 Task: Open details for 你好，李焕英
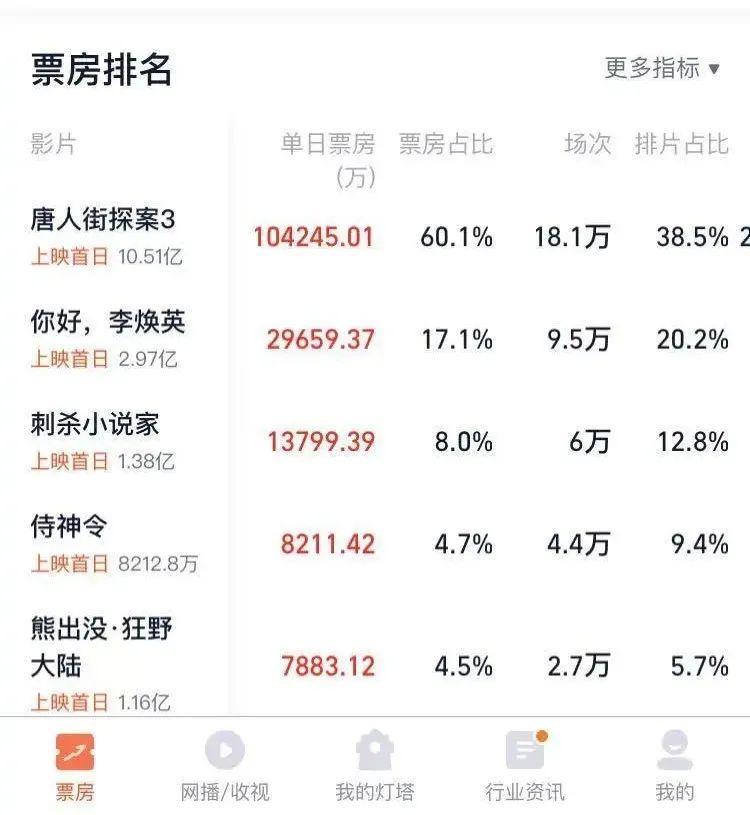[x=108, y=322]
